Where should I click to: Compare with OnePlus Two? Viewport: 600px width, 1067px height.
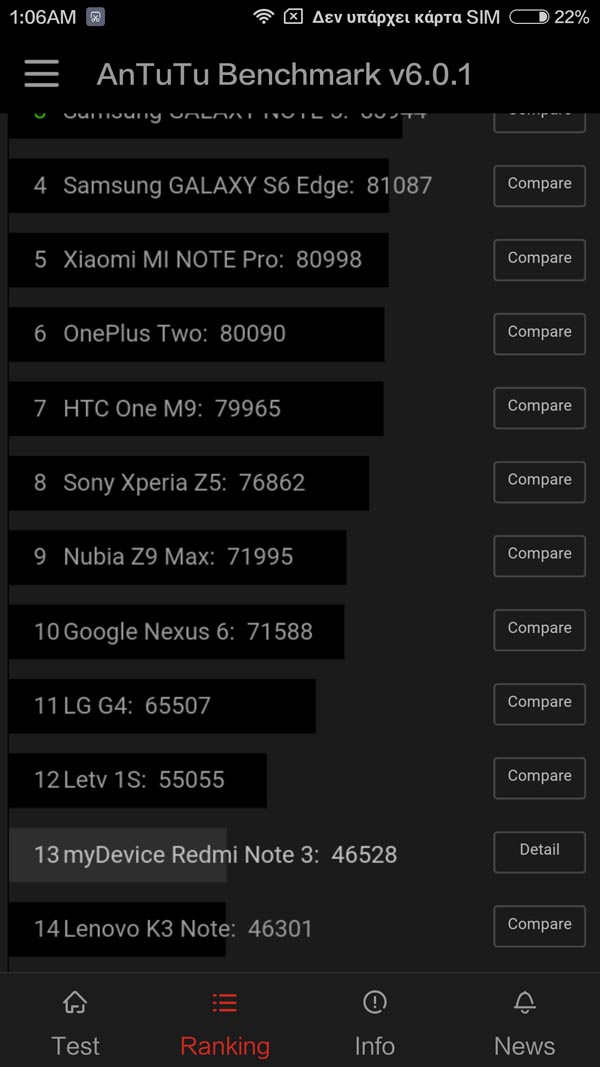click(x=539, y=333)
